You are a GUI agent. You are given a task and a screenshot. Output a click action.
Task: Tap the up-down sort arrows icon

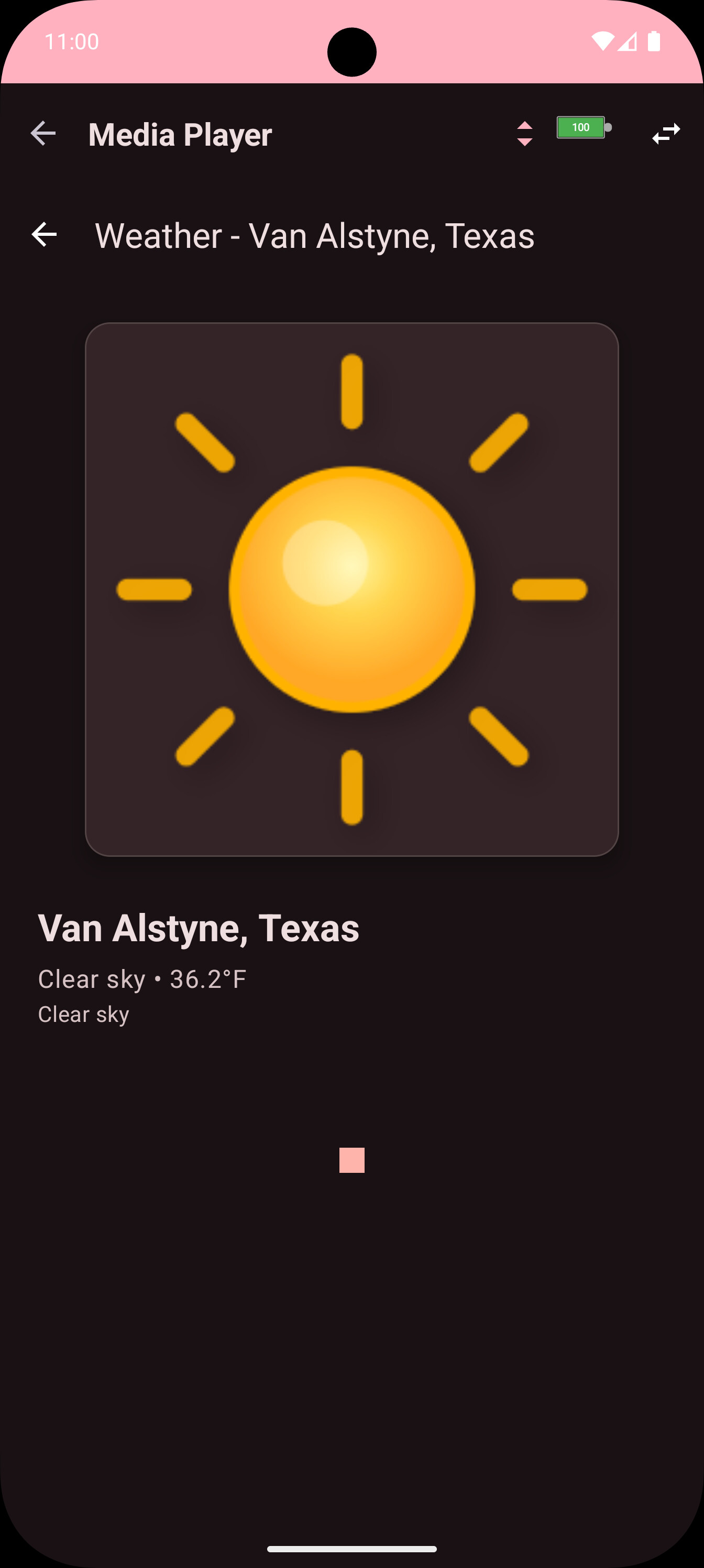[524, 133]
